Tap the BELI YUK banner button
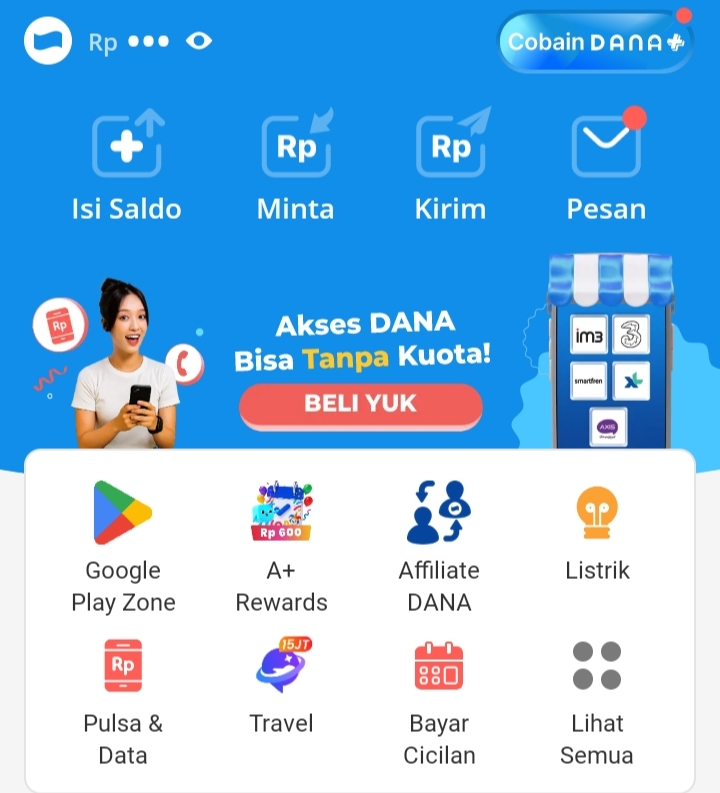The height and width of the screenshot is (793, 720). [361, 406]
